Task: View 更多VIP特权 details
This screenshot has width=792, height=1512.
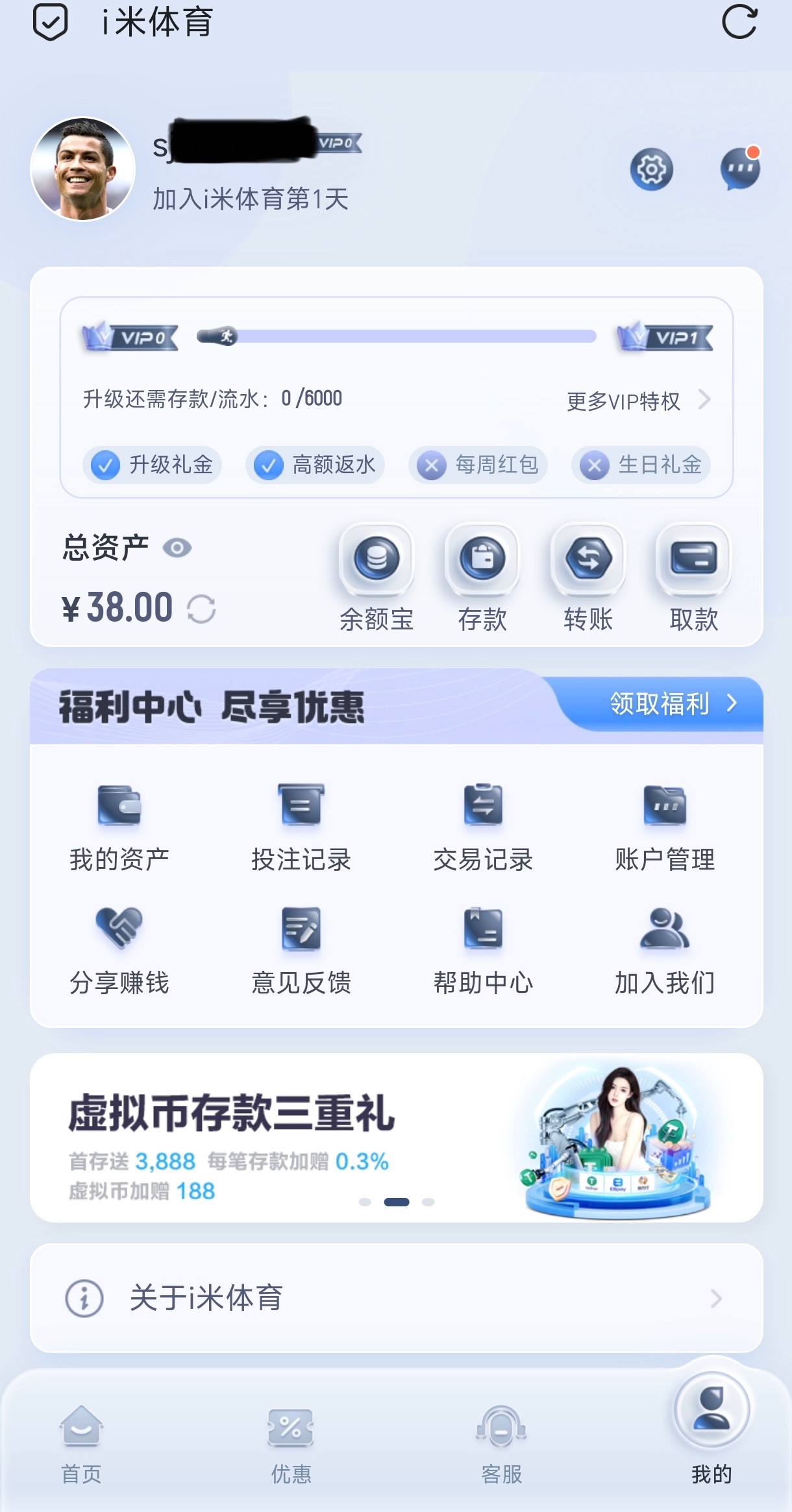Action: click(638, 401)
